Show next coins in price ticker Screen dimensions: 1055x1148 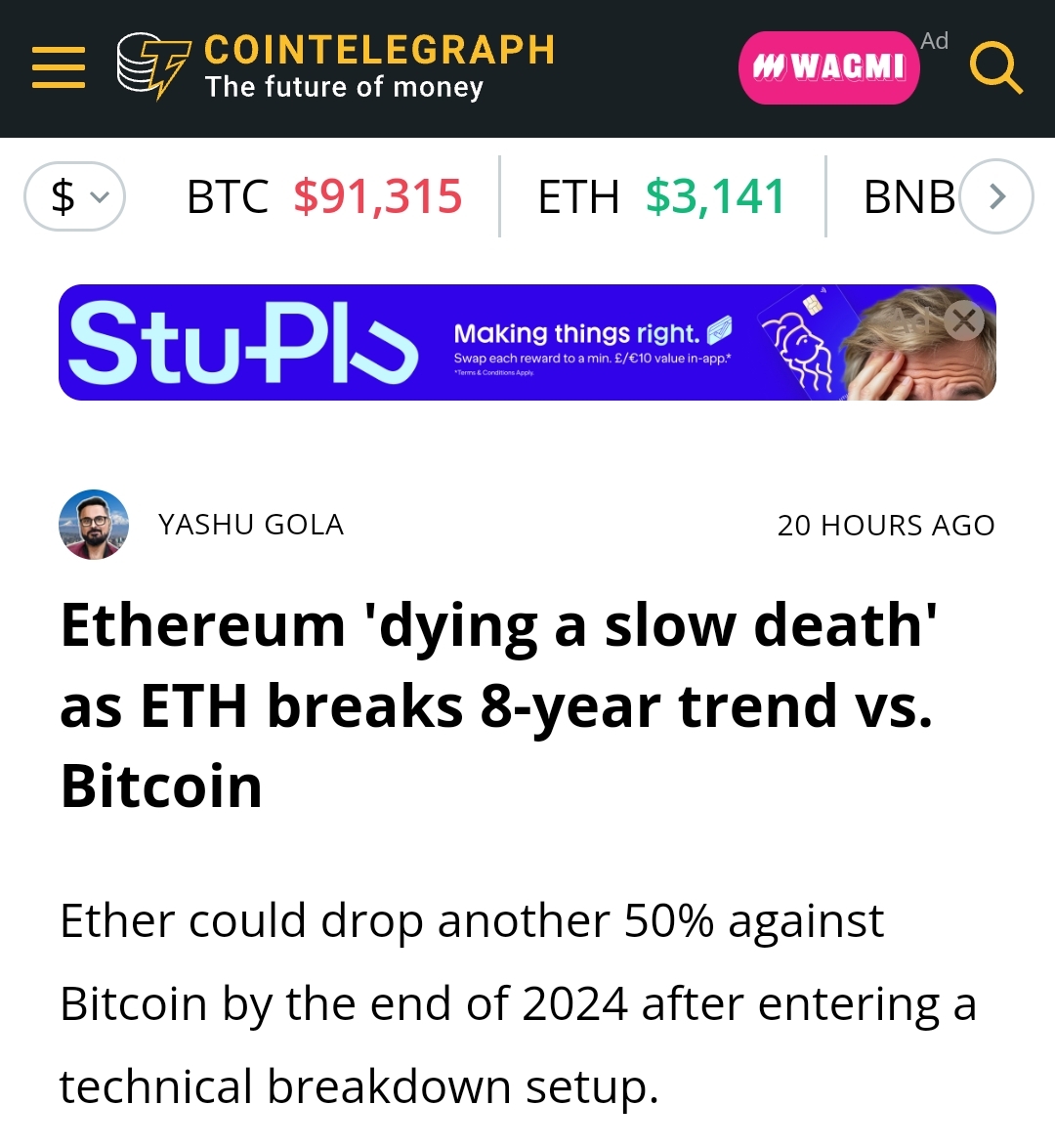tap(996, 196)
